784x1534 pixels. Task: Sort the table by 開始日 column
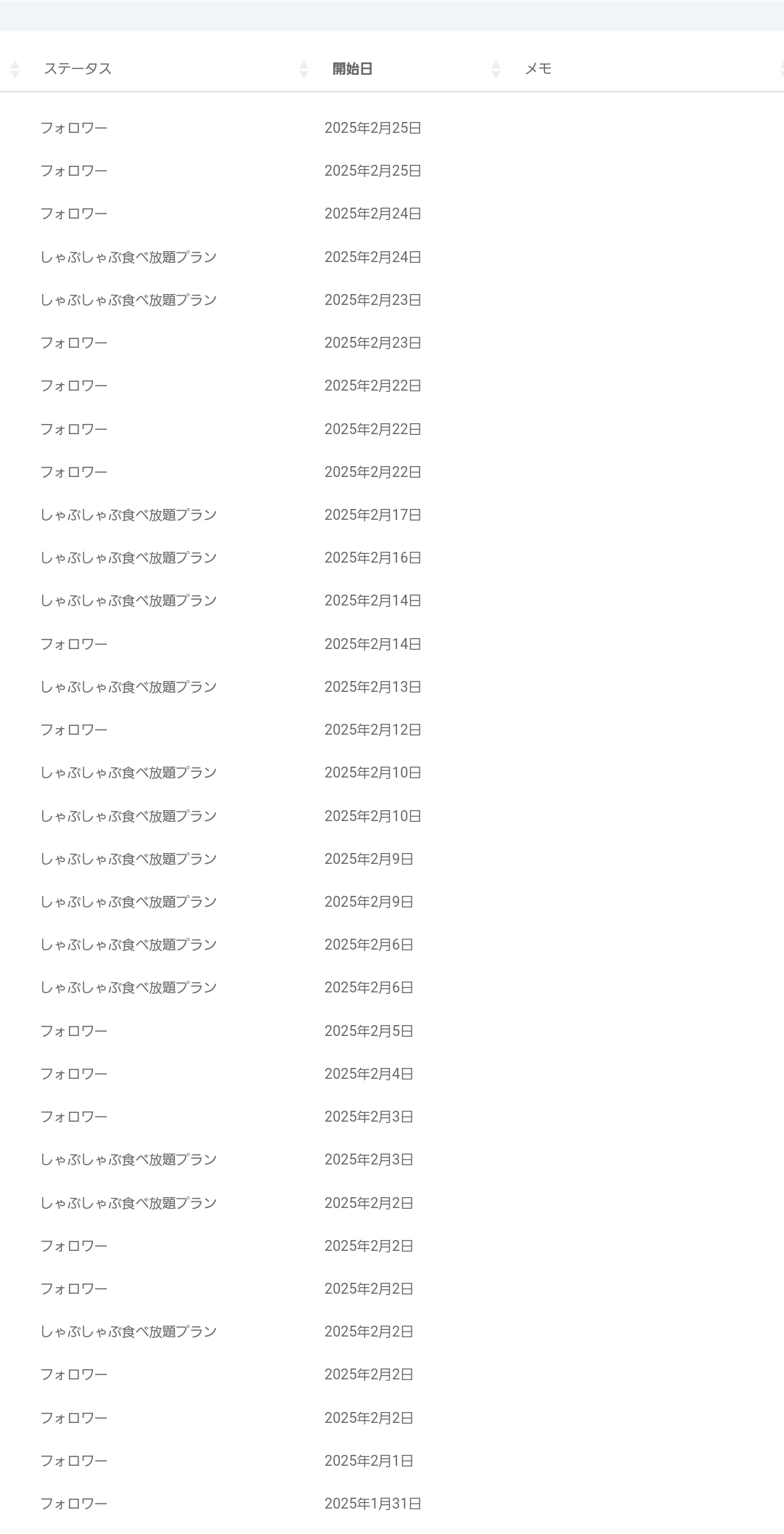tap(353, 69)
